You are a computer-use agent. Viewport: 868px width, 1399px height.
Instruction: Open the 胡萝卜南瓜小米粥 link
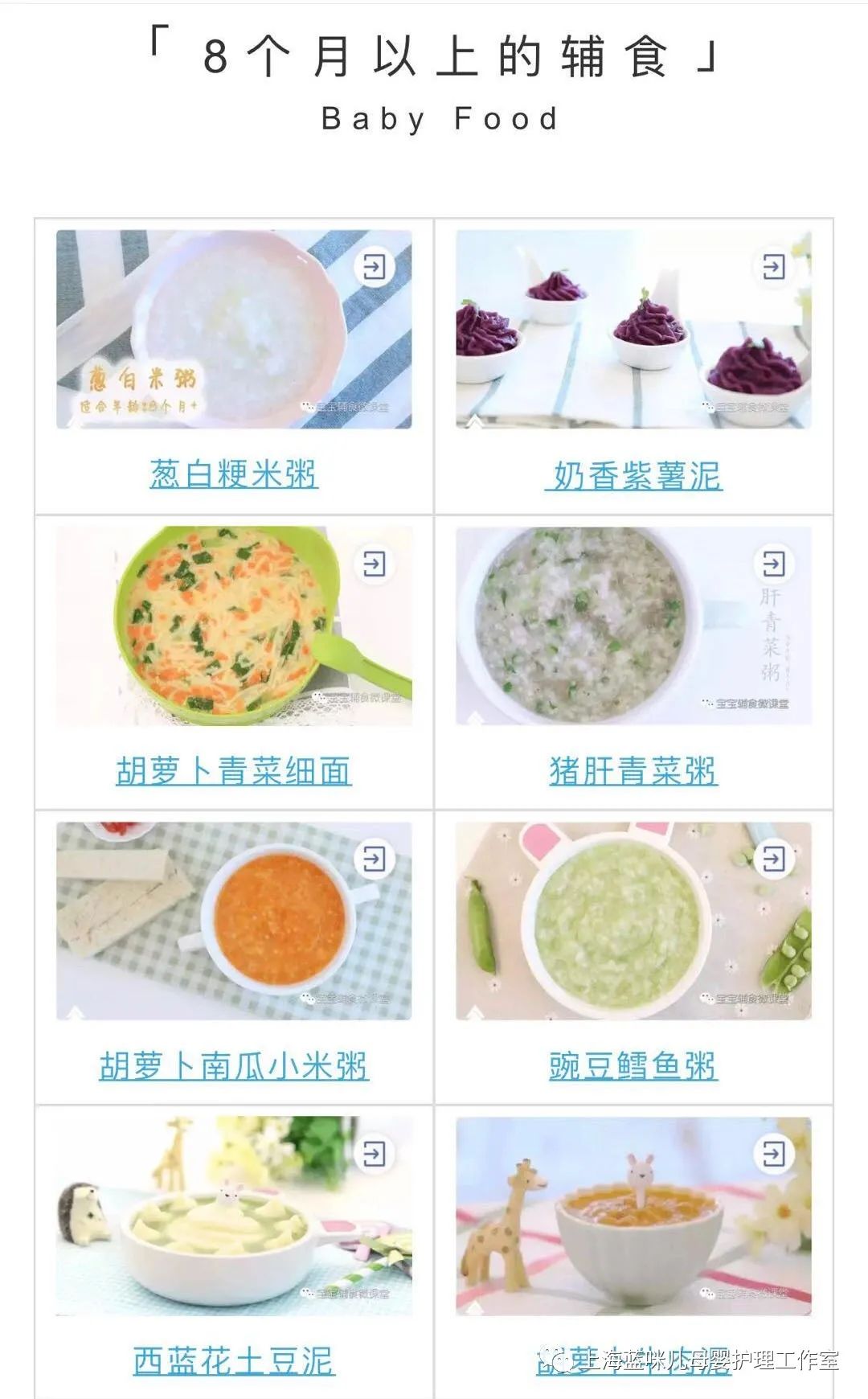point(234,1066)
